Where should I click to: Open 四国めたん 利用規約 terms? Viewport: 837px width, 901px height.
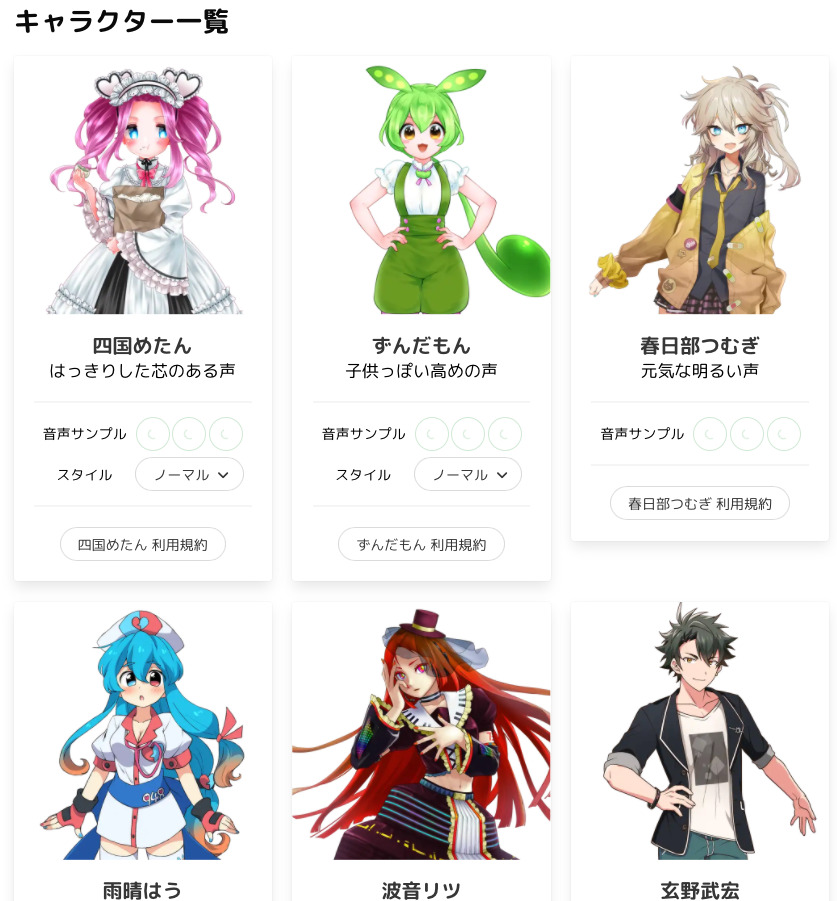(143, 544)
